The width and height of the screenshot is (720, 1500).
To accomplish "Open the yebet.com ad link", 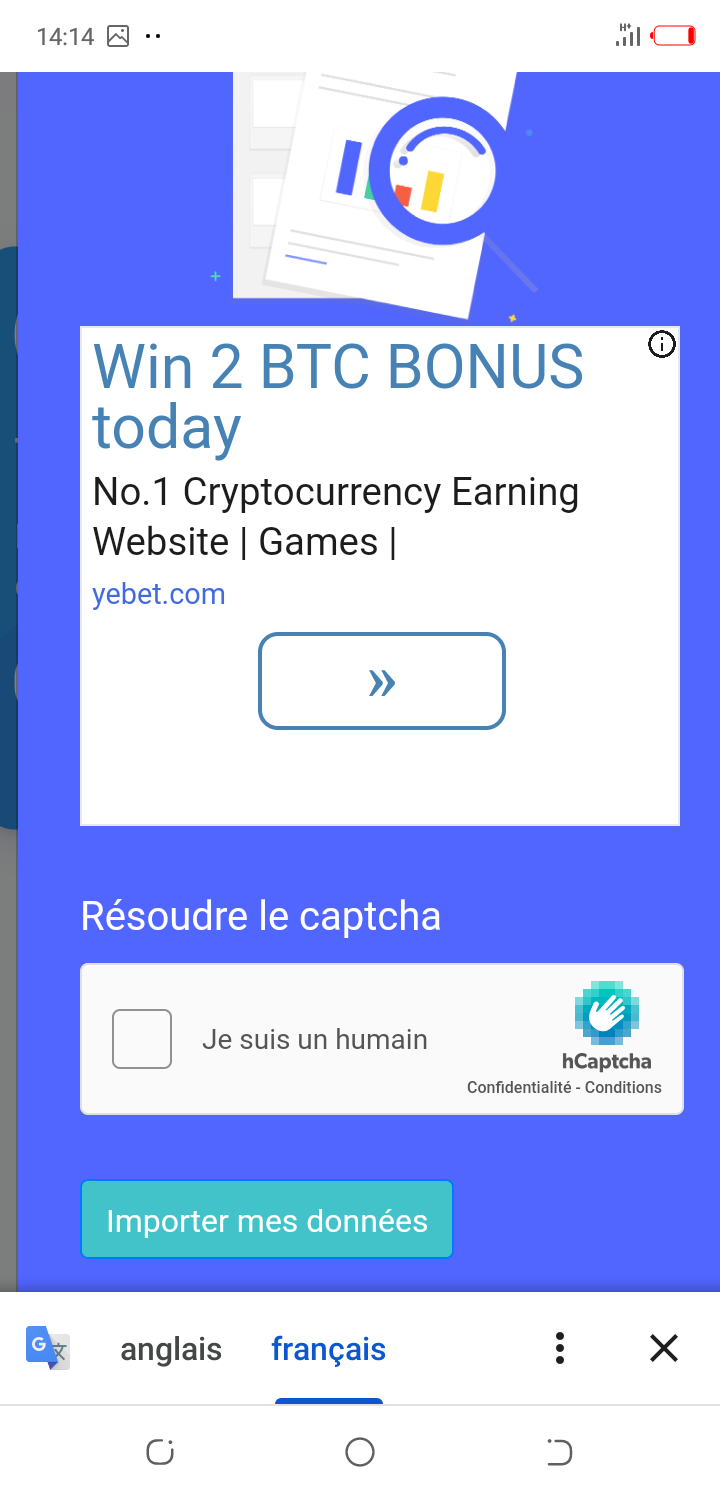I will [159, 594].
